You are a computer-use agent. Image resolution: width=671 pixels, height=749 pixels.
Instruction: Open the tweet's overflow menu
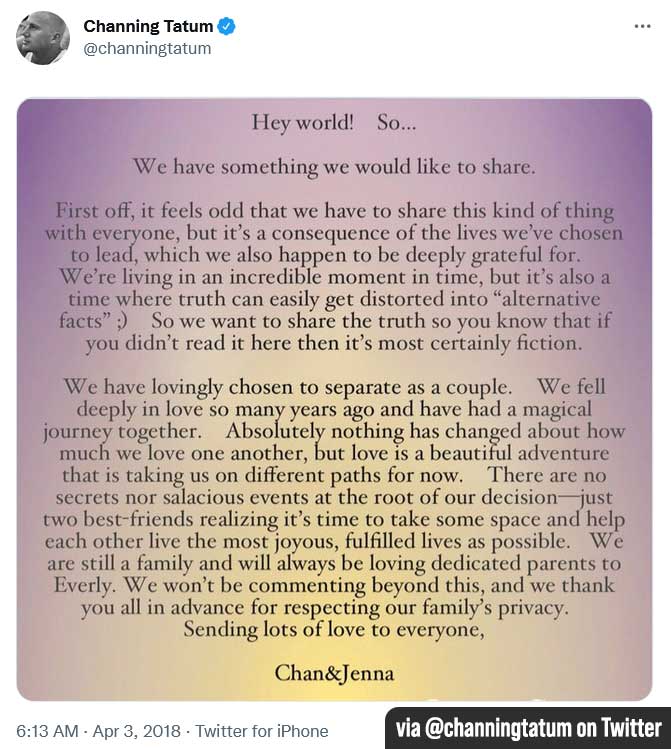(x=642, y=27)
